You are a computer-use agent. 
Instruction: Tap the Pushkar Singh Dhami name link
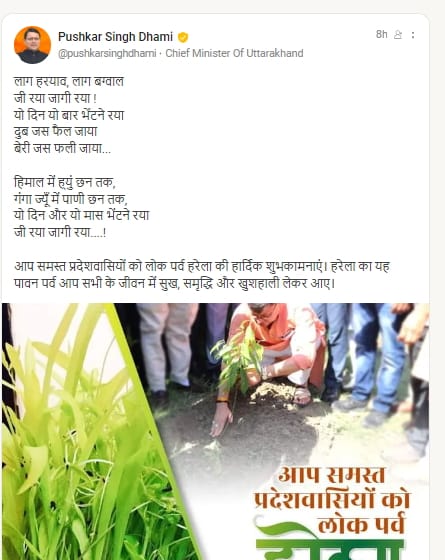tap(115, 37)
